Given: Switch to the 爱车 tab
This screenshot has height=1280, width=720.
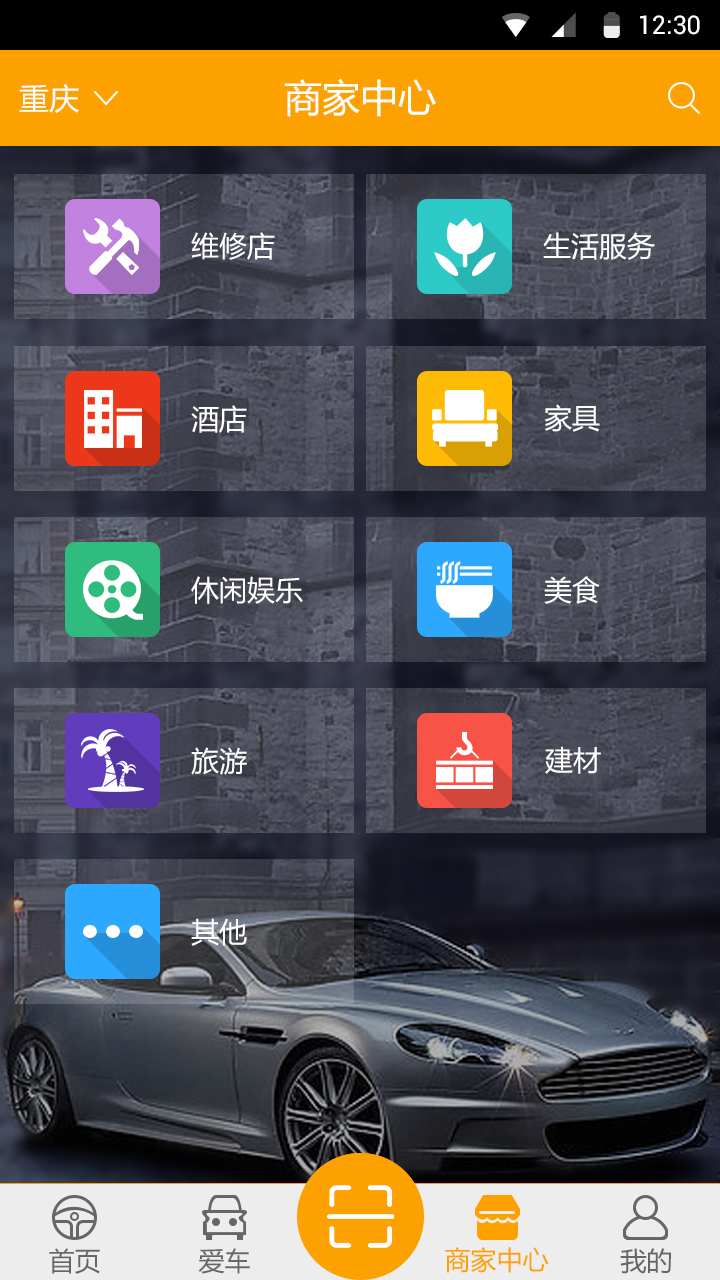Looking at the screenshot, I should (224, 1234).
